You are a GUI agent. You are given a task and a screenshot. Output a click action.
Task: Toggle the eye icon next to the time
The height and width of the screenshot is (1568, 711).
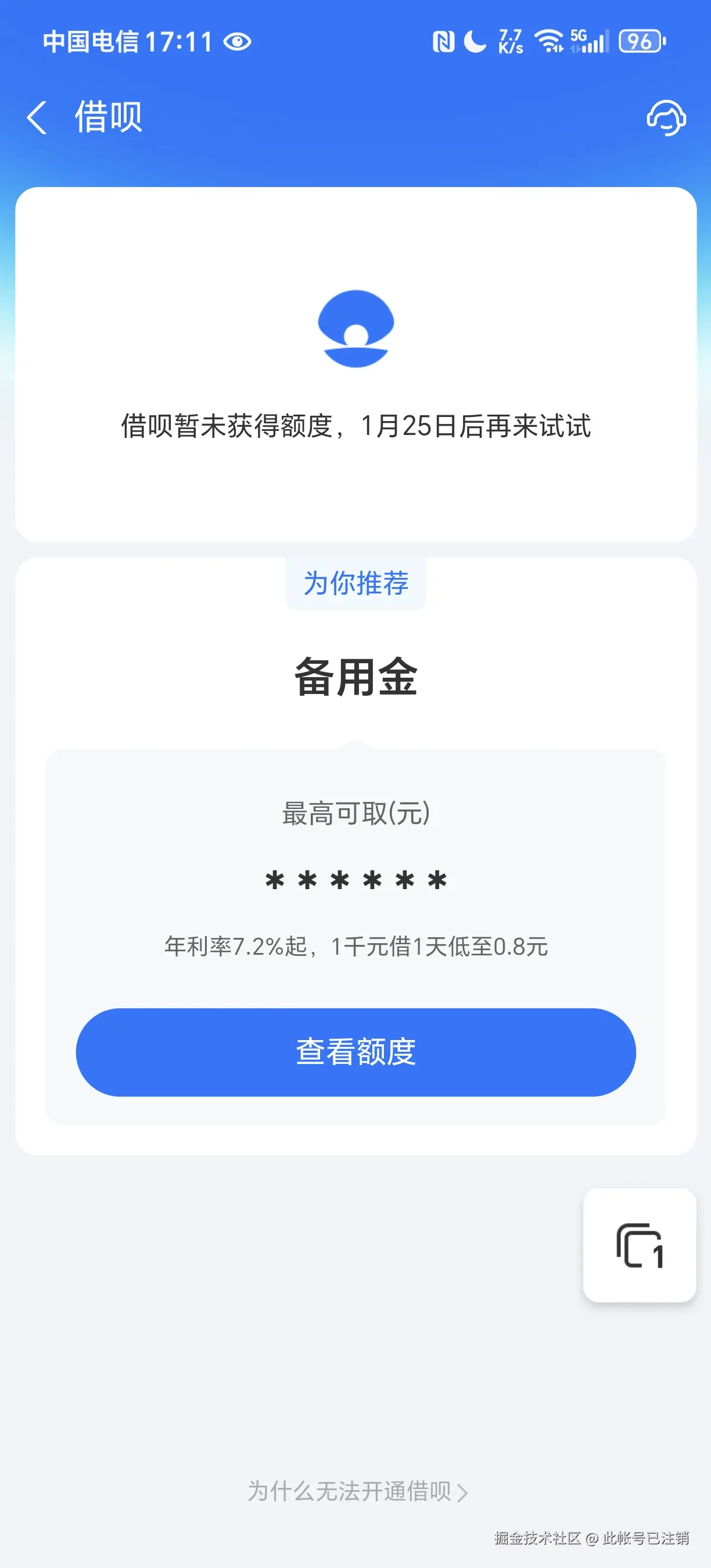point(239,41)
